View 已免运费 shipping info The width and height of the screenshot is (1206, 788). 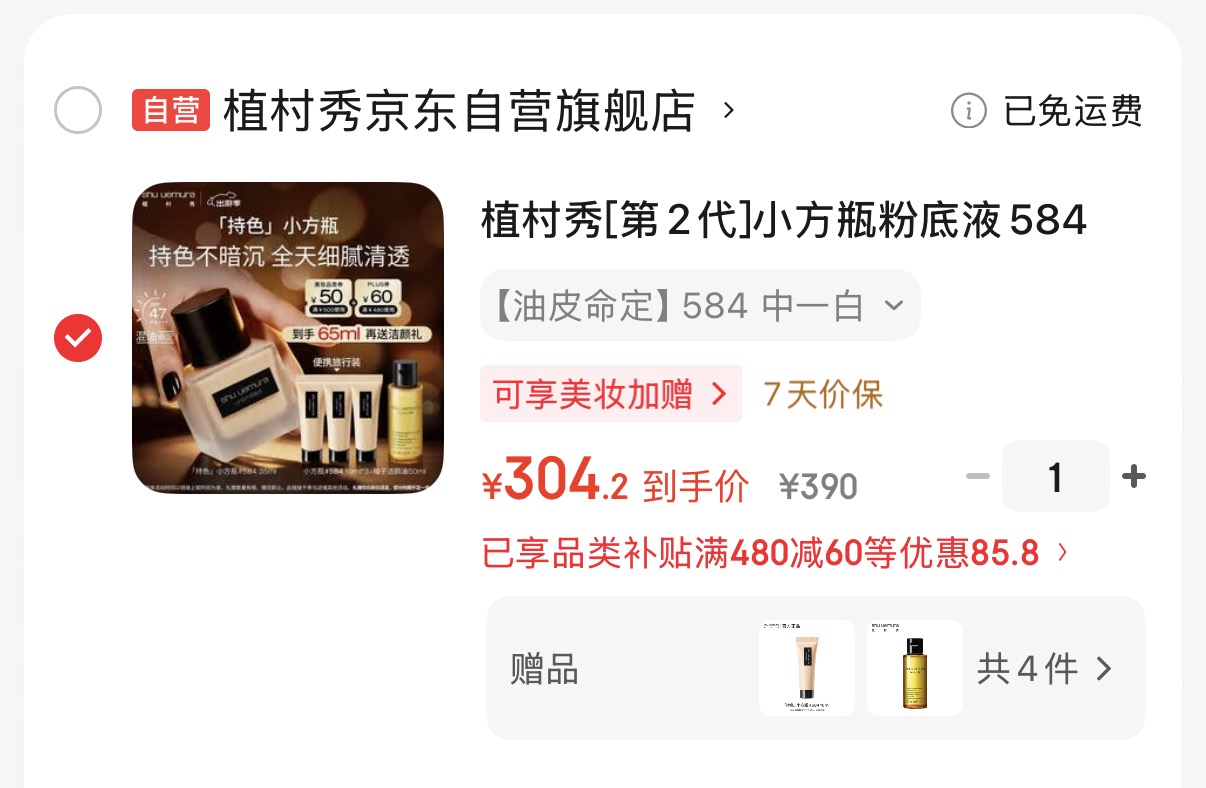1047,111
